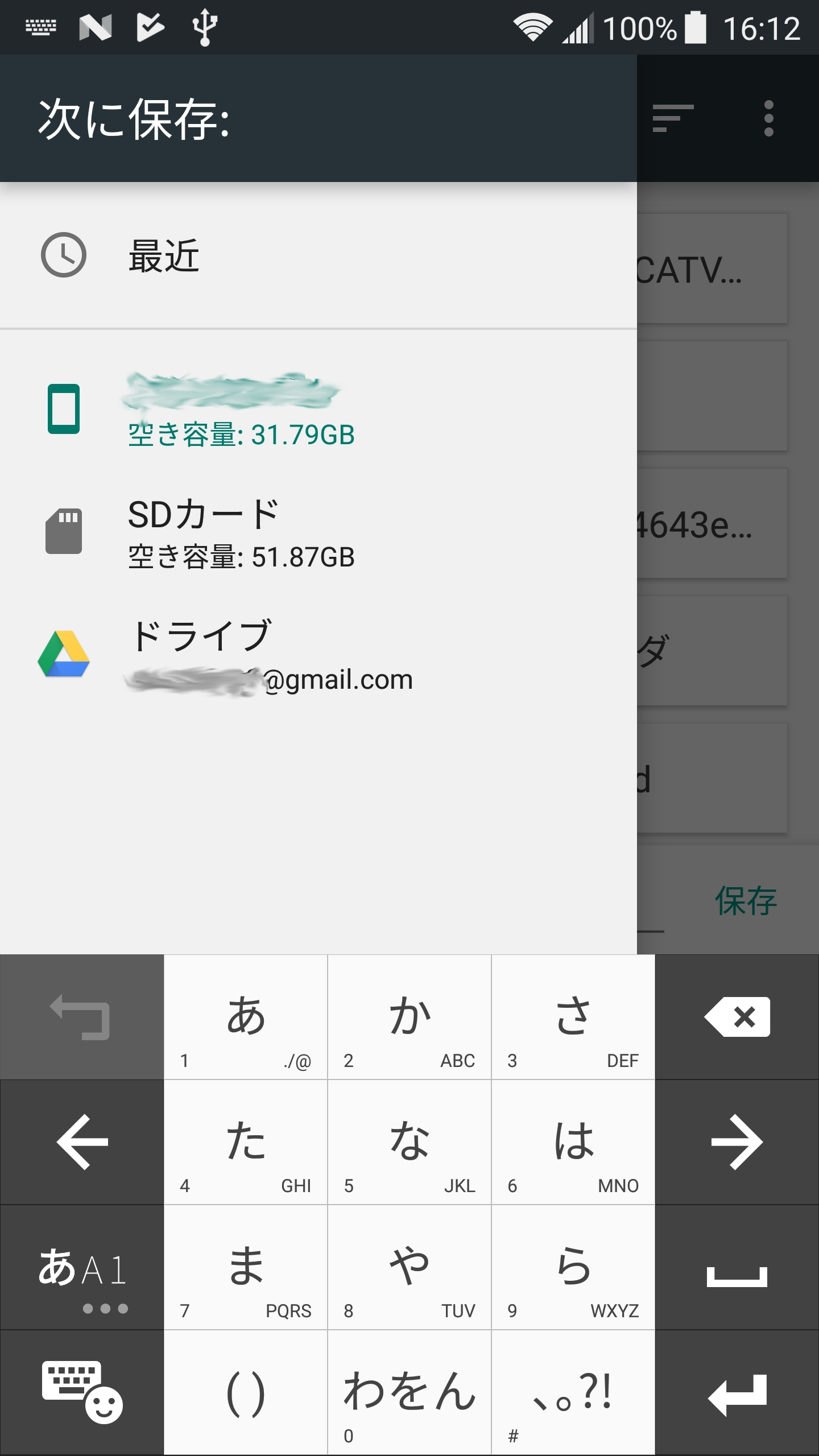Open keyboard emoji settings key
Screen dimensions: 819x1456
click(82, 1393)
